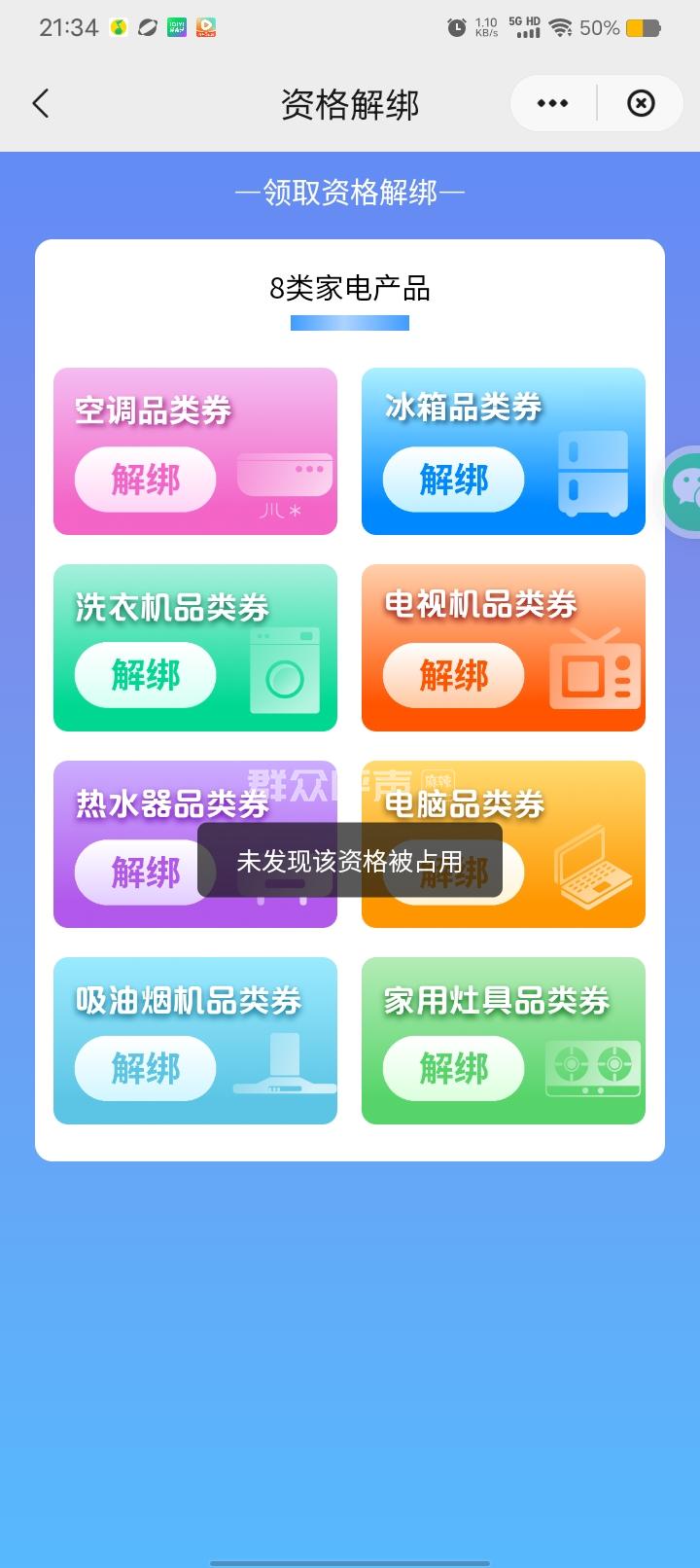Go back using the top-left arrow
Image resolution: width=700 pixels, height=1568 pixels.
point(41,103)
